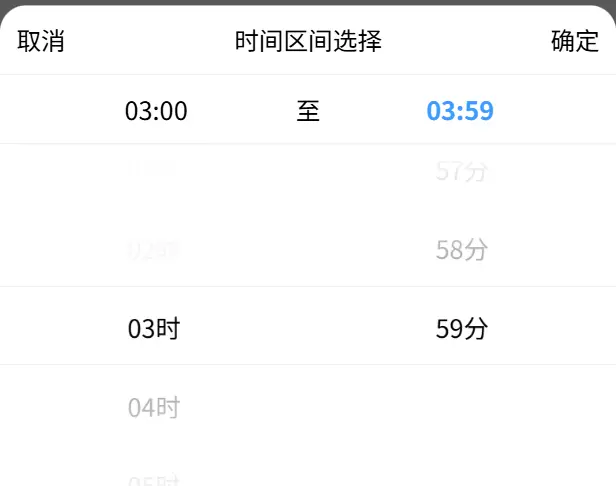The image size is (616, 486).
Task: Confirm the time range with 确定
Action: [x=575, y=41]
